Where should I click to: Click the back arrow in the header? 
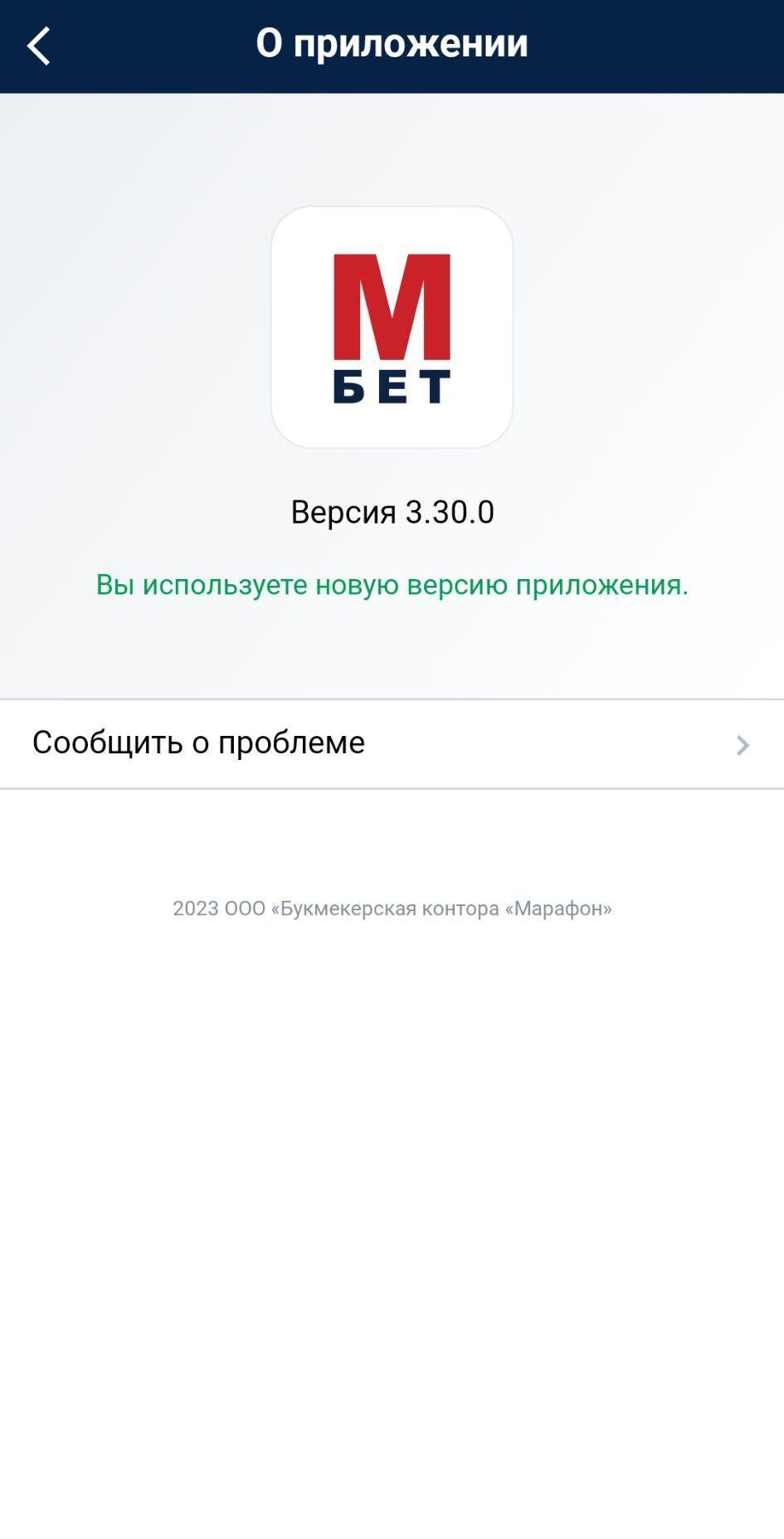(39, 46)
